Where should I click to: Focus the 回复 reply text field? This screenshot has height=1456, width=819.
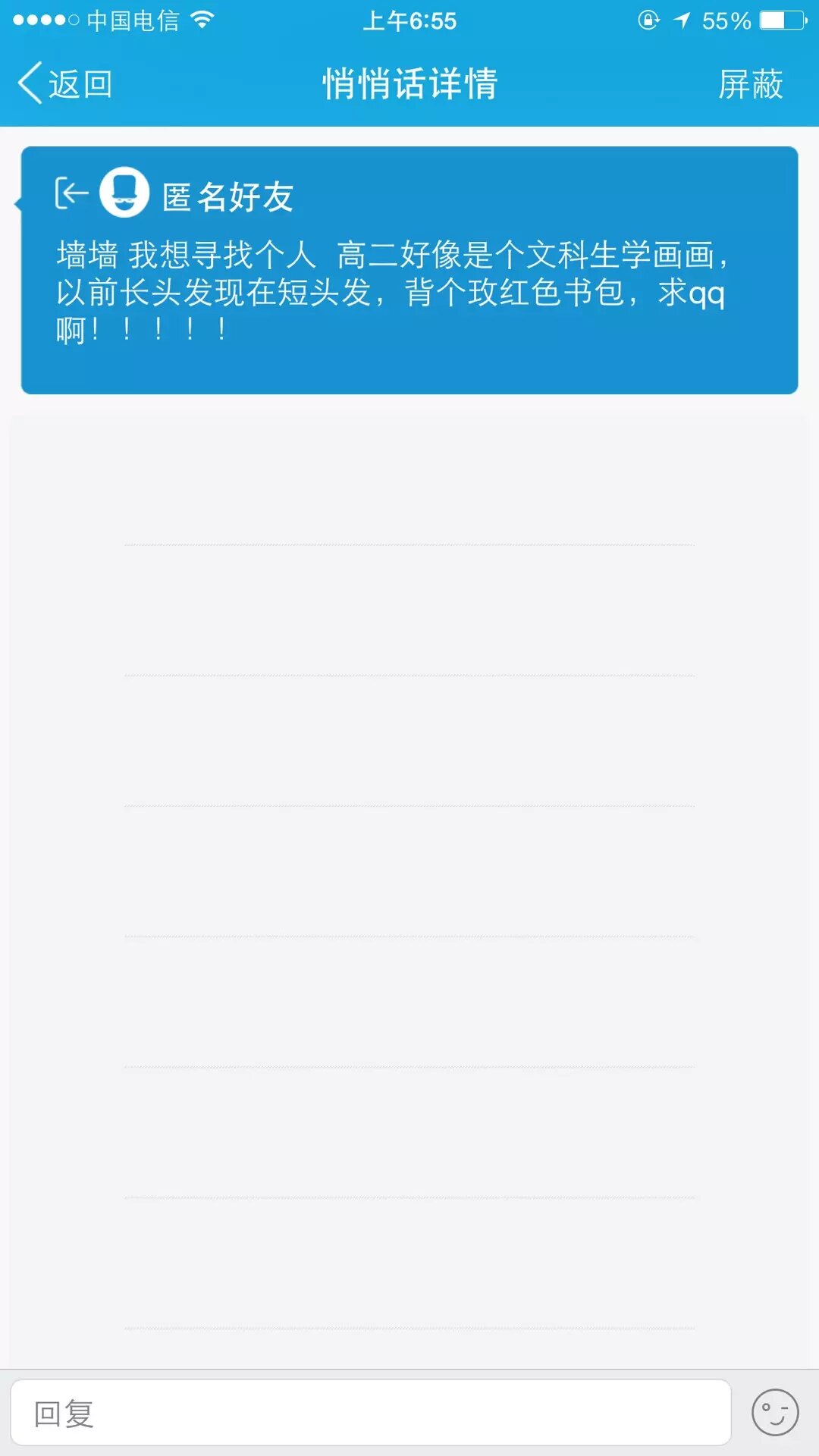click(370, 1413)
